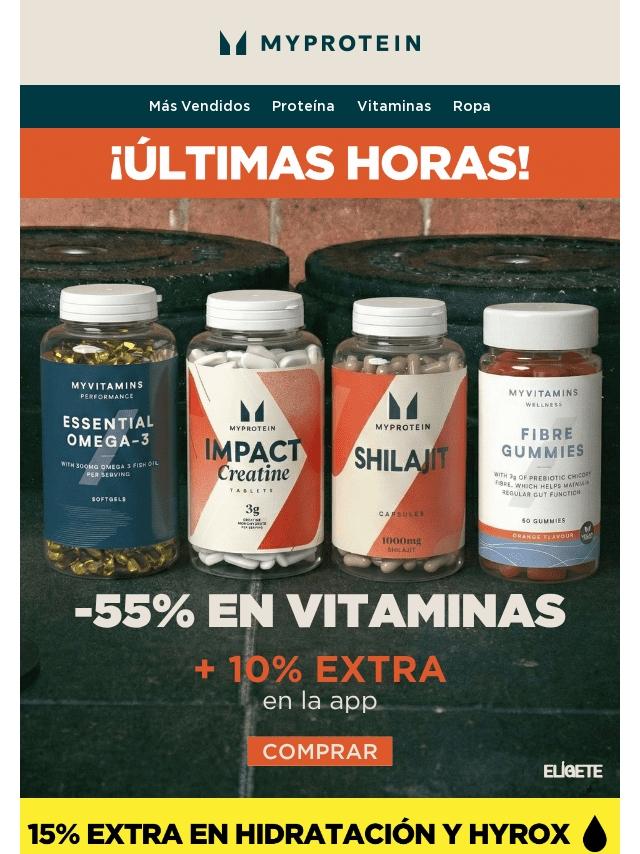Image resolution: width=640 pixels, height=854 pixels.
Task: Open the Vitaminas category link
Action: click(x=394, y=106)
